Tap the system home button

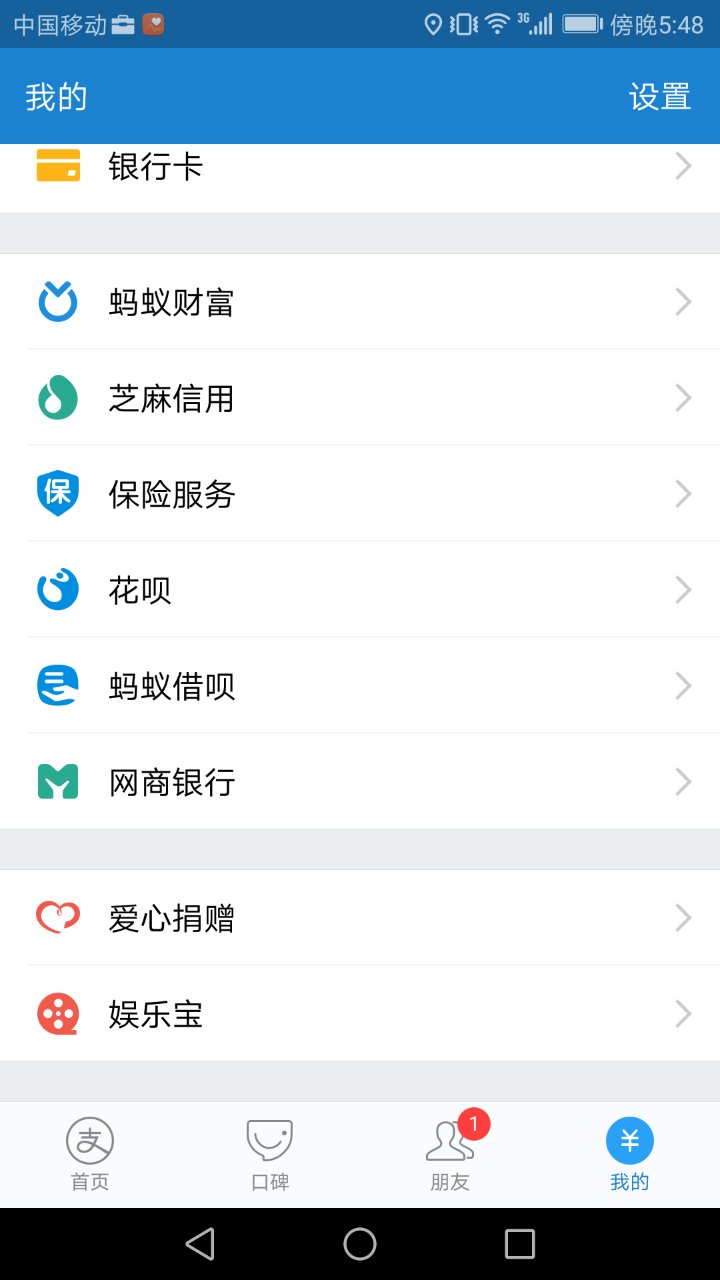360,1244
